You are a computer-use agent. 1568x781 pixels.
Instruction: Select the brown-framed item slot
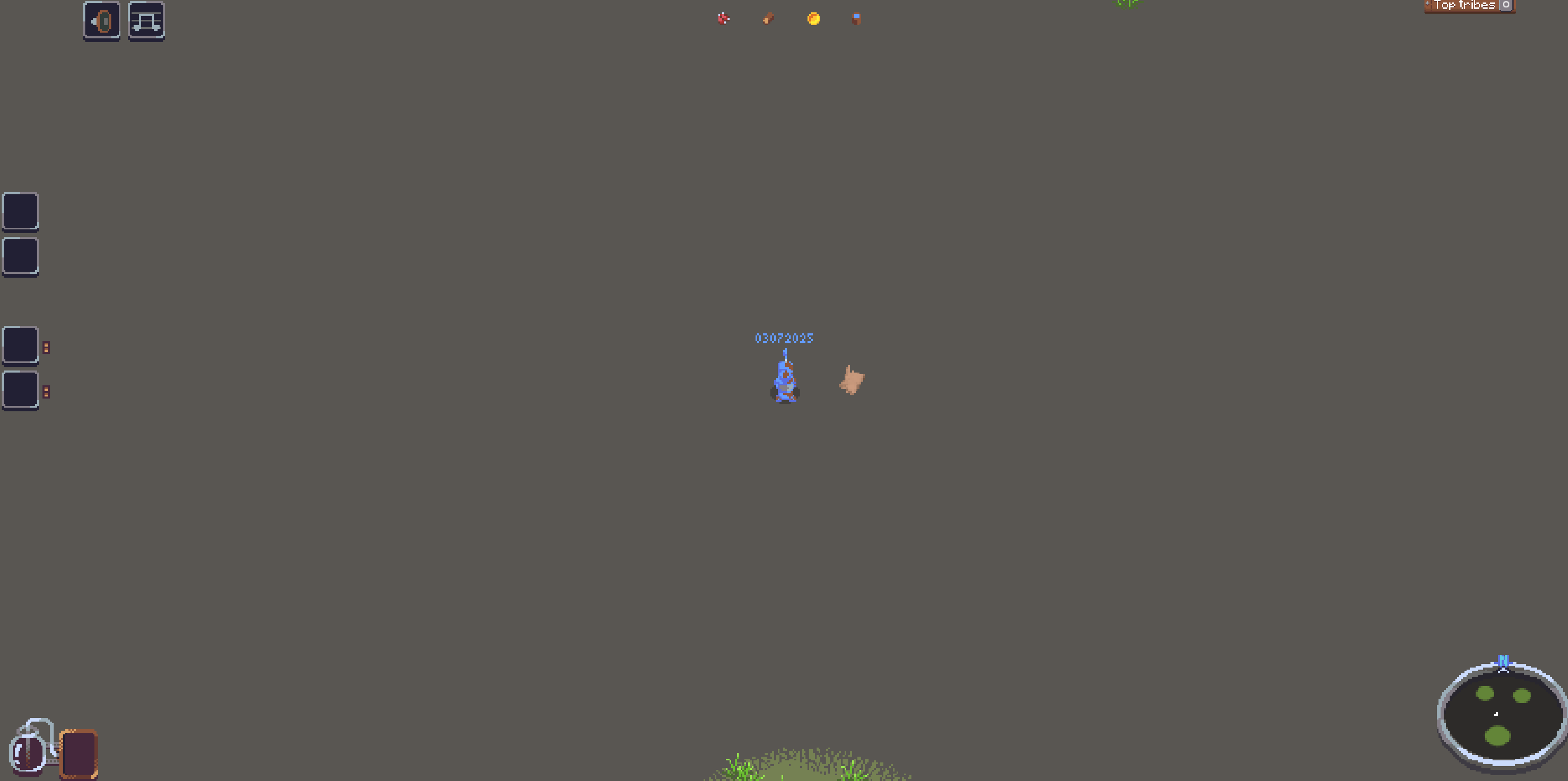pos(79,754)
